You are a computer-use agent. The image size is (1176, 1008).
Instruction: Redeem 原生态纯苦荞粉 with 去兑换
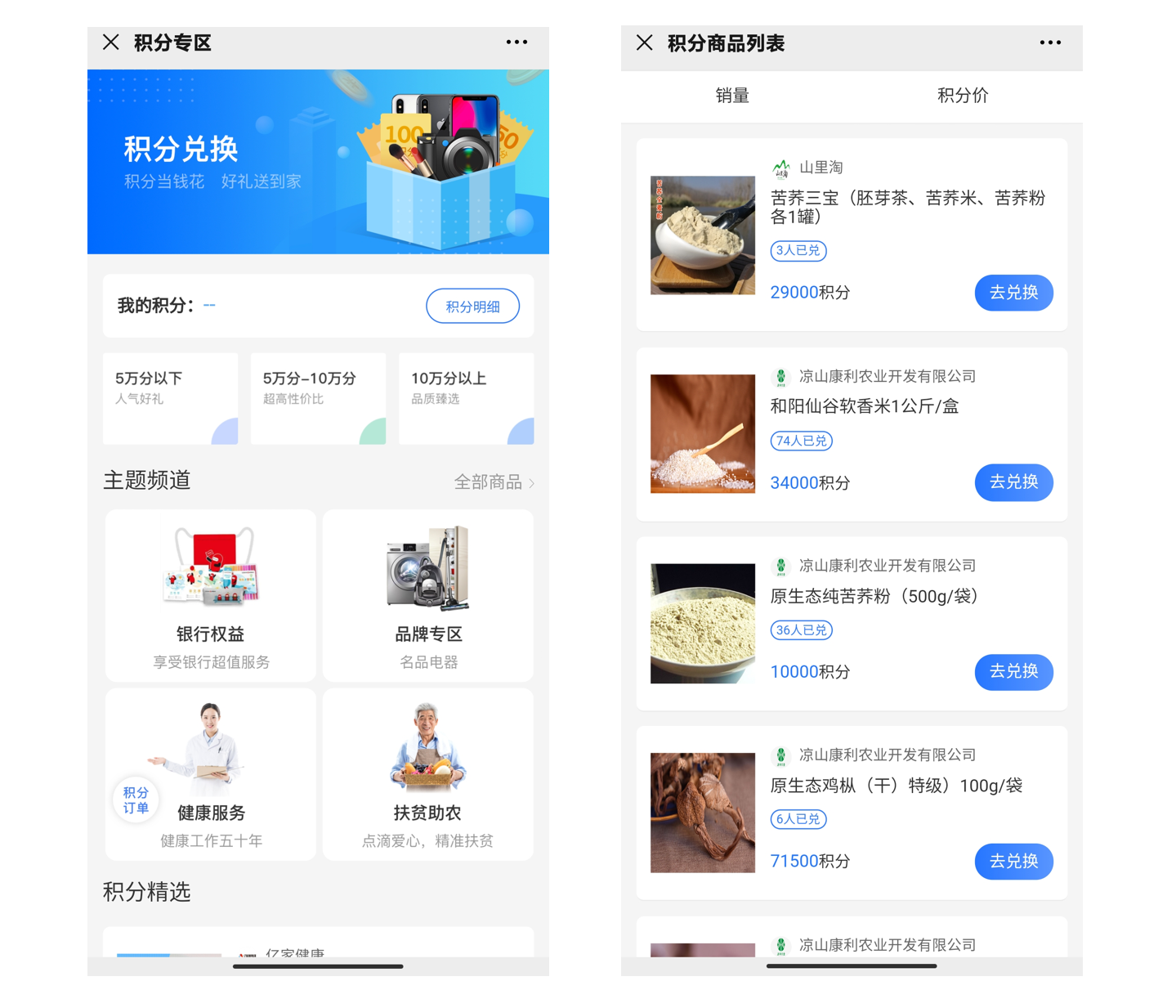1013,672
